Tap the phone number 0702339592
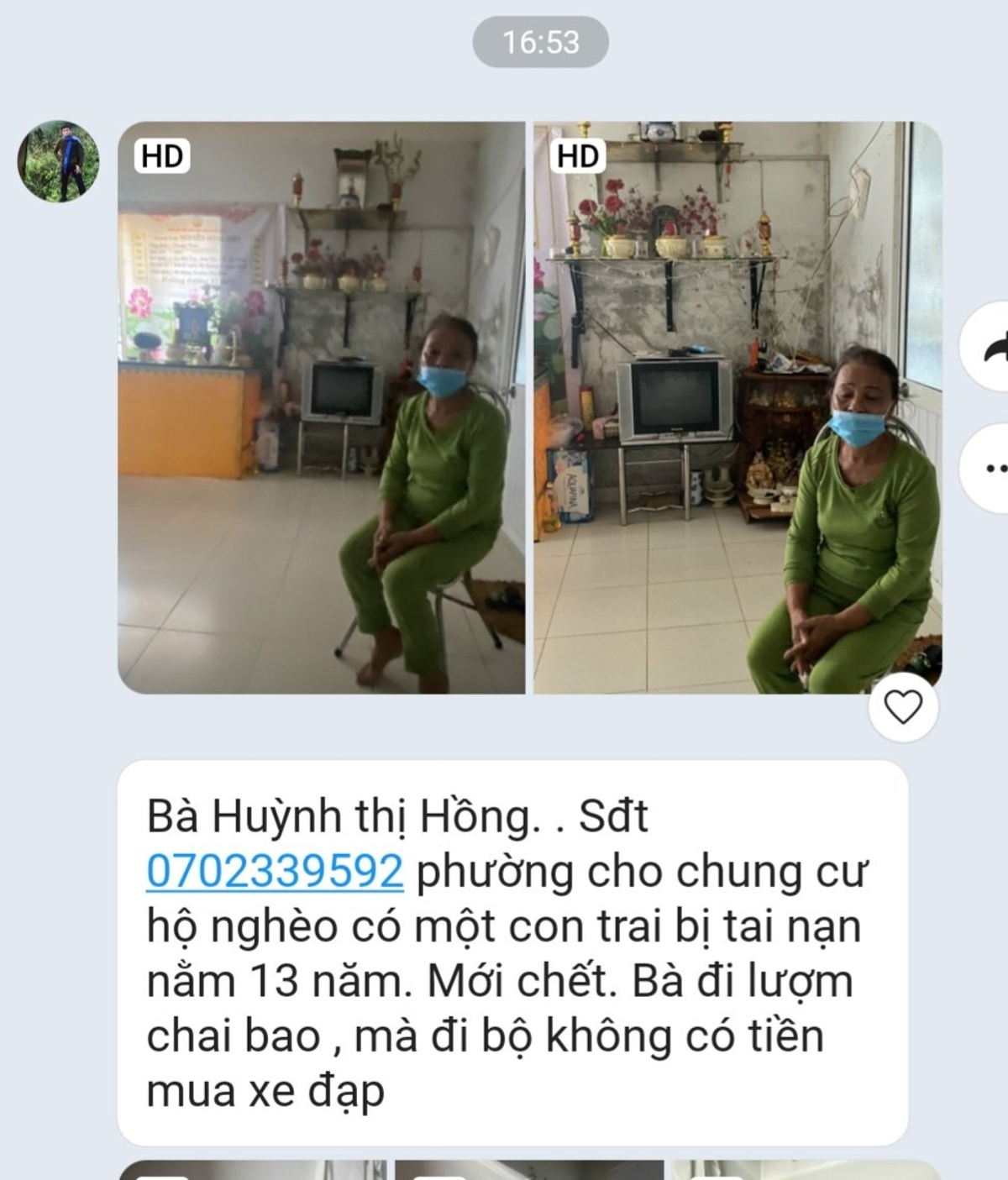 tap(275, 872)
